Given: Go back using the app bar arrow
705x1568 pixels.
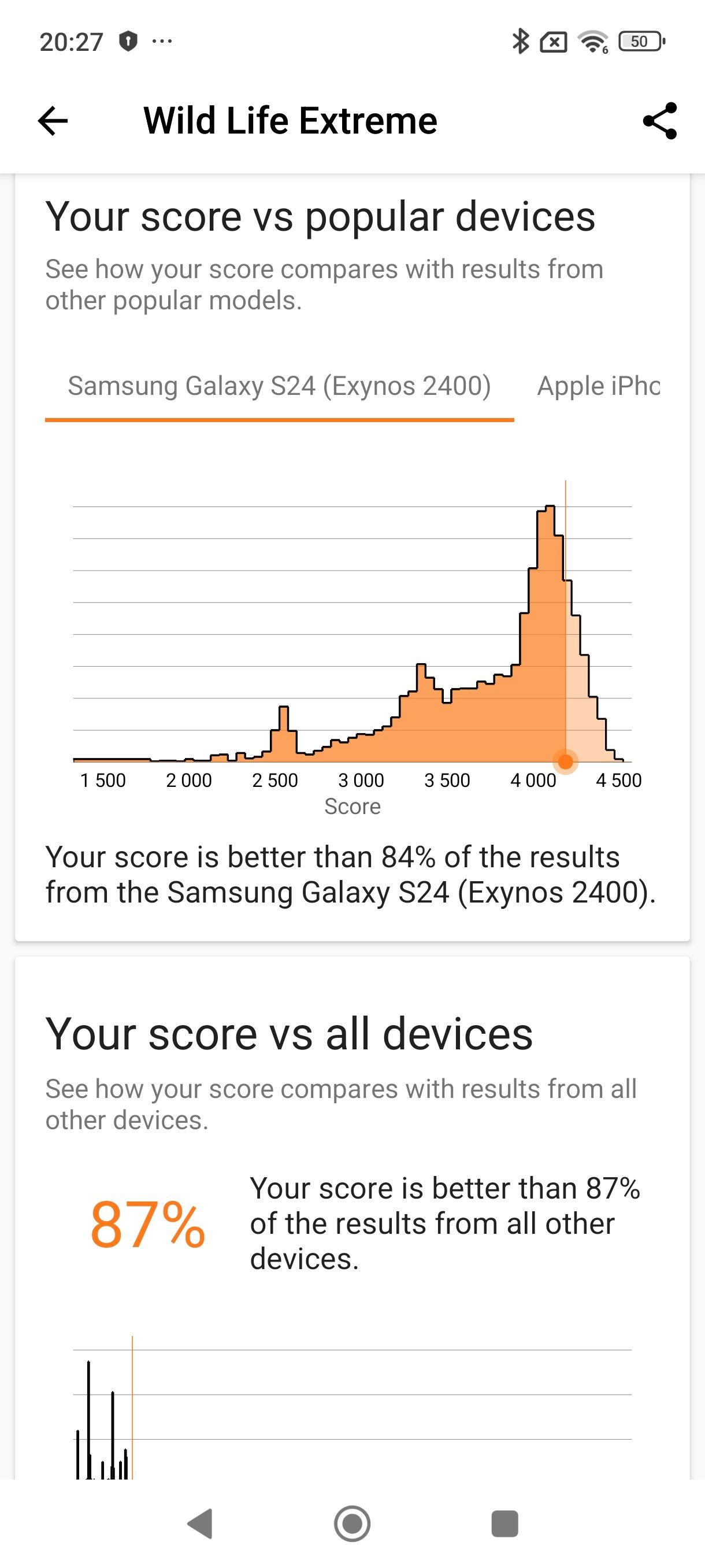Looking at the screenshot, I should tap(53, 120).
